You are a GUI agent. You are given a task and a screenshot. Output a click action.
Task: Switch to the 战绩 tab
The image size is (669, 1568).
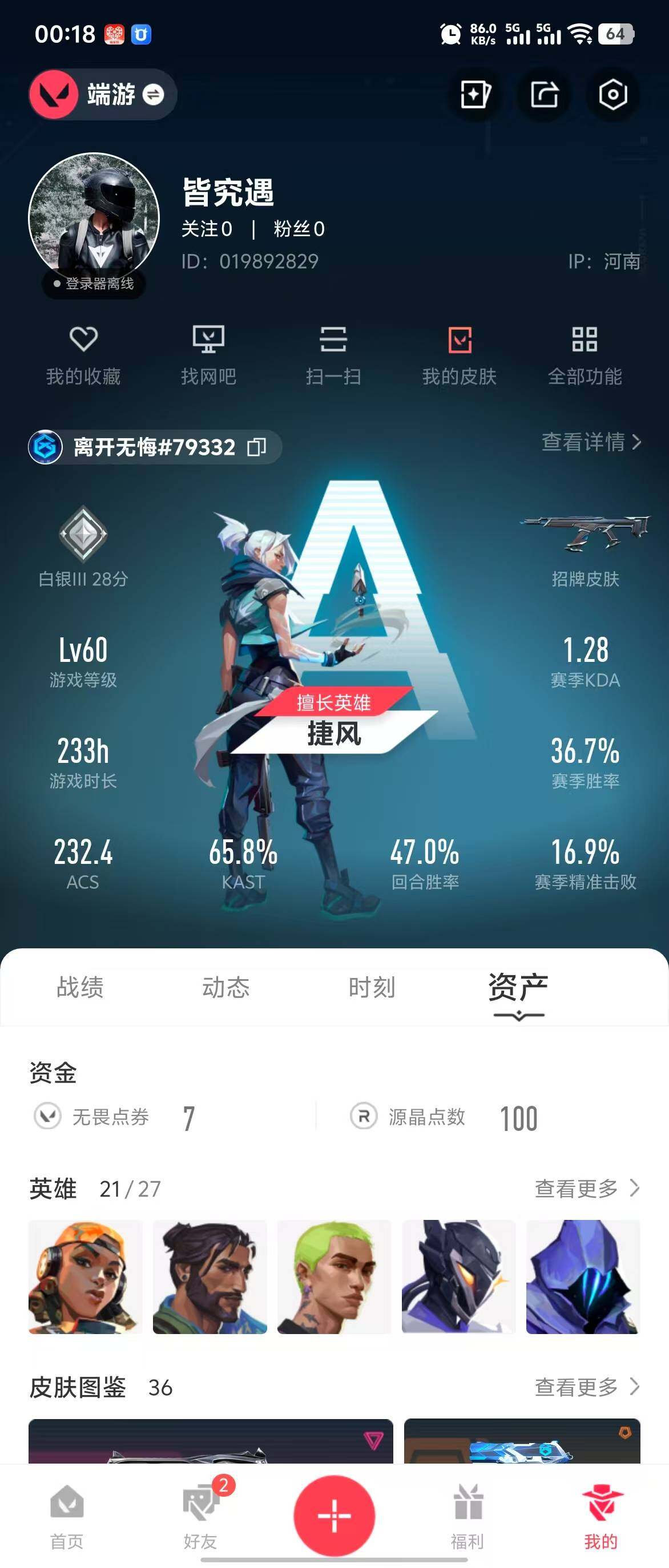(x=80, y=987)
